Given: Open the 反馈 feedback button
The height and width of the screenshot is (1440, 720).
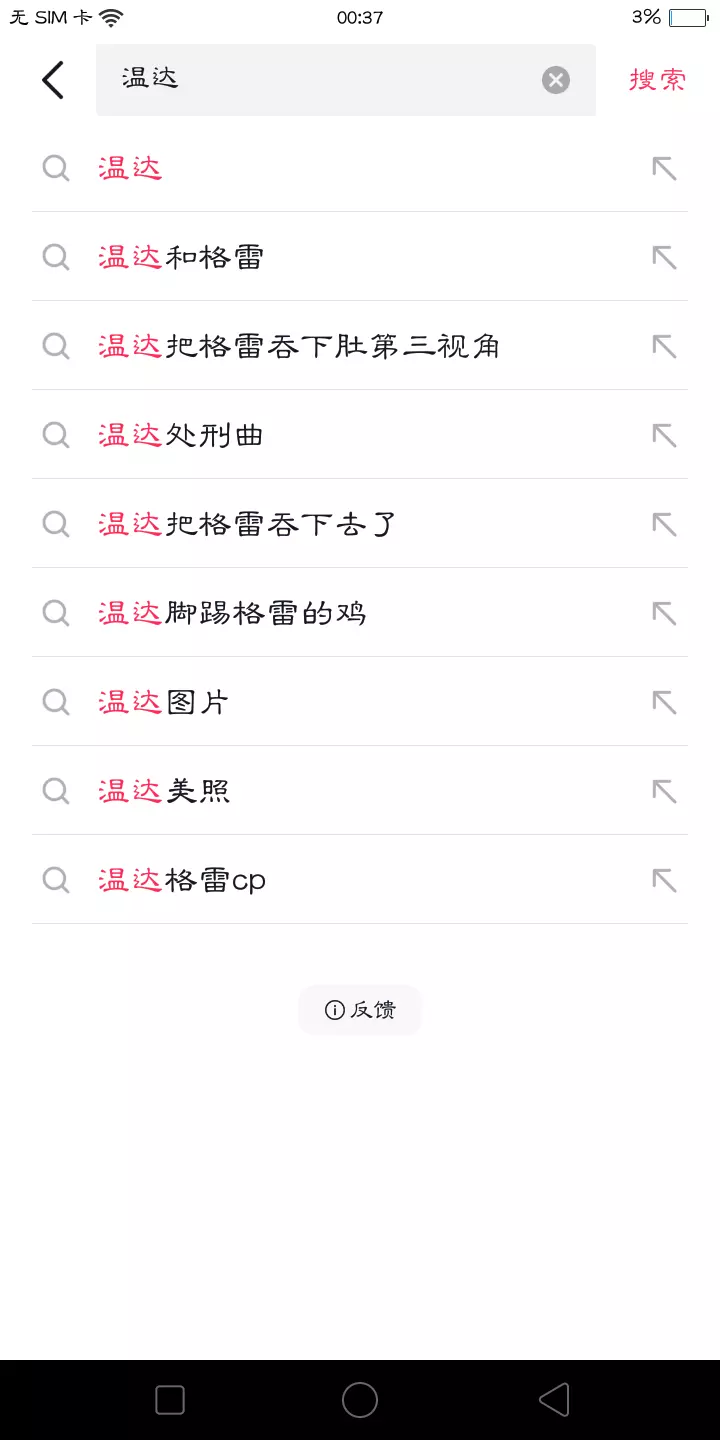Looking at the screenshot, I should 360,1010.
